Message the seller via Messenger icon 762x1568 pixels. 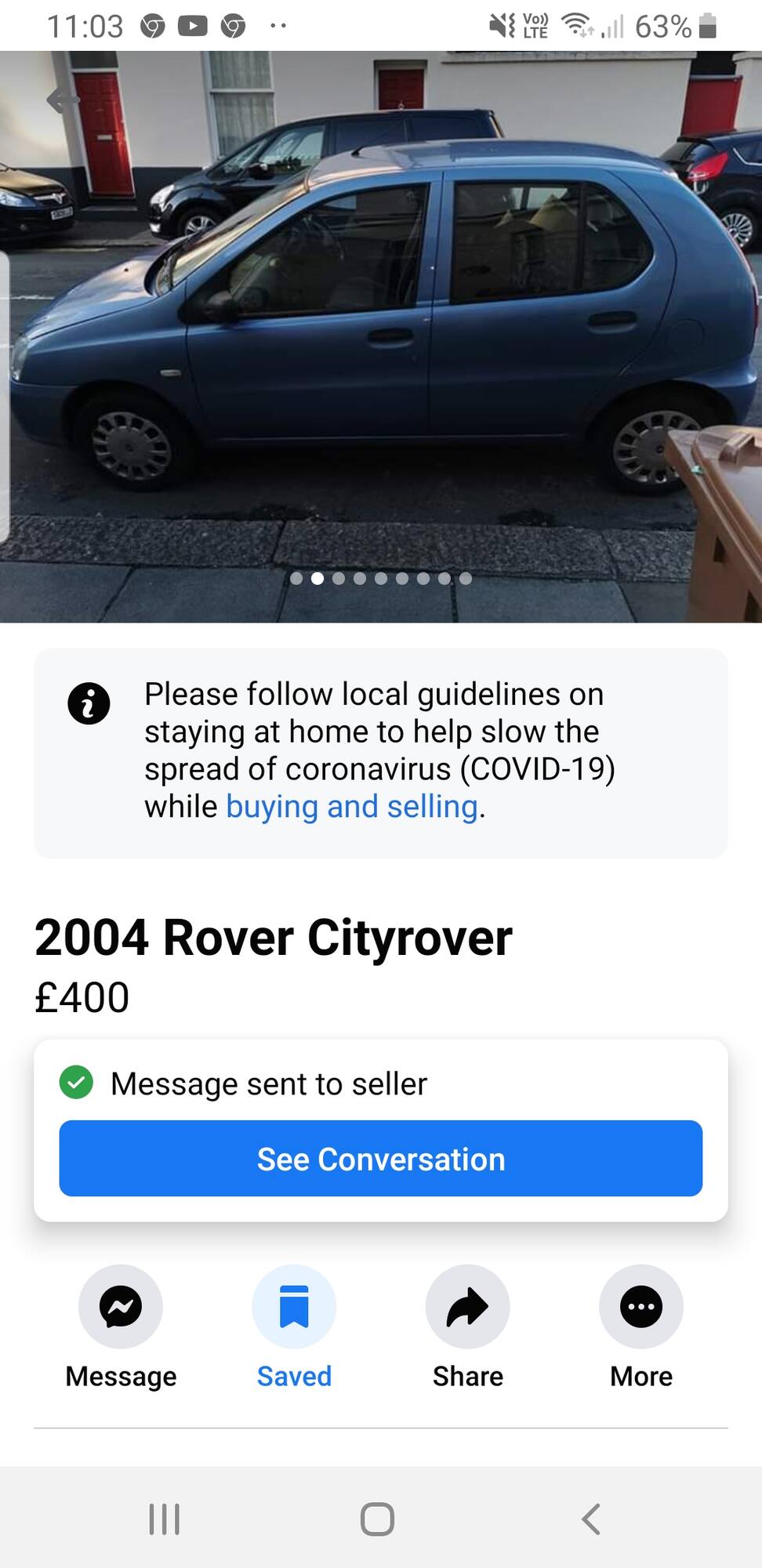(x=121, y=1306)
